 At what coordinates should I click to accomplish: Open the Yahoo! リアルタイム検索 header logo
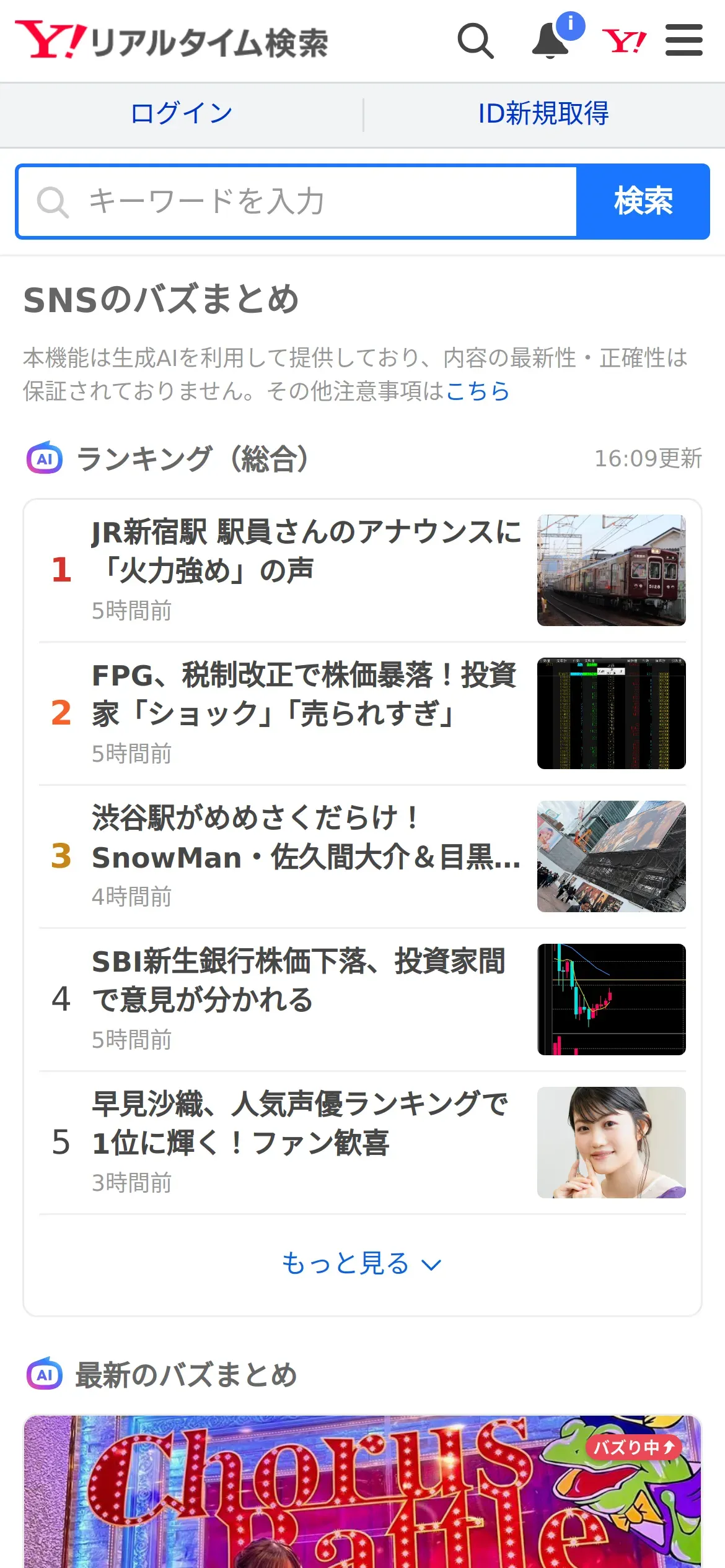[172, 41]
